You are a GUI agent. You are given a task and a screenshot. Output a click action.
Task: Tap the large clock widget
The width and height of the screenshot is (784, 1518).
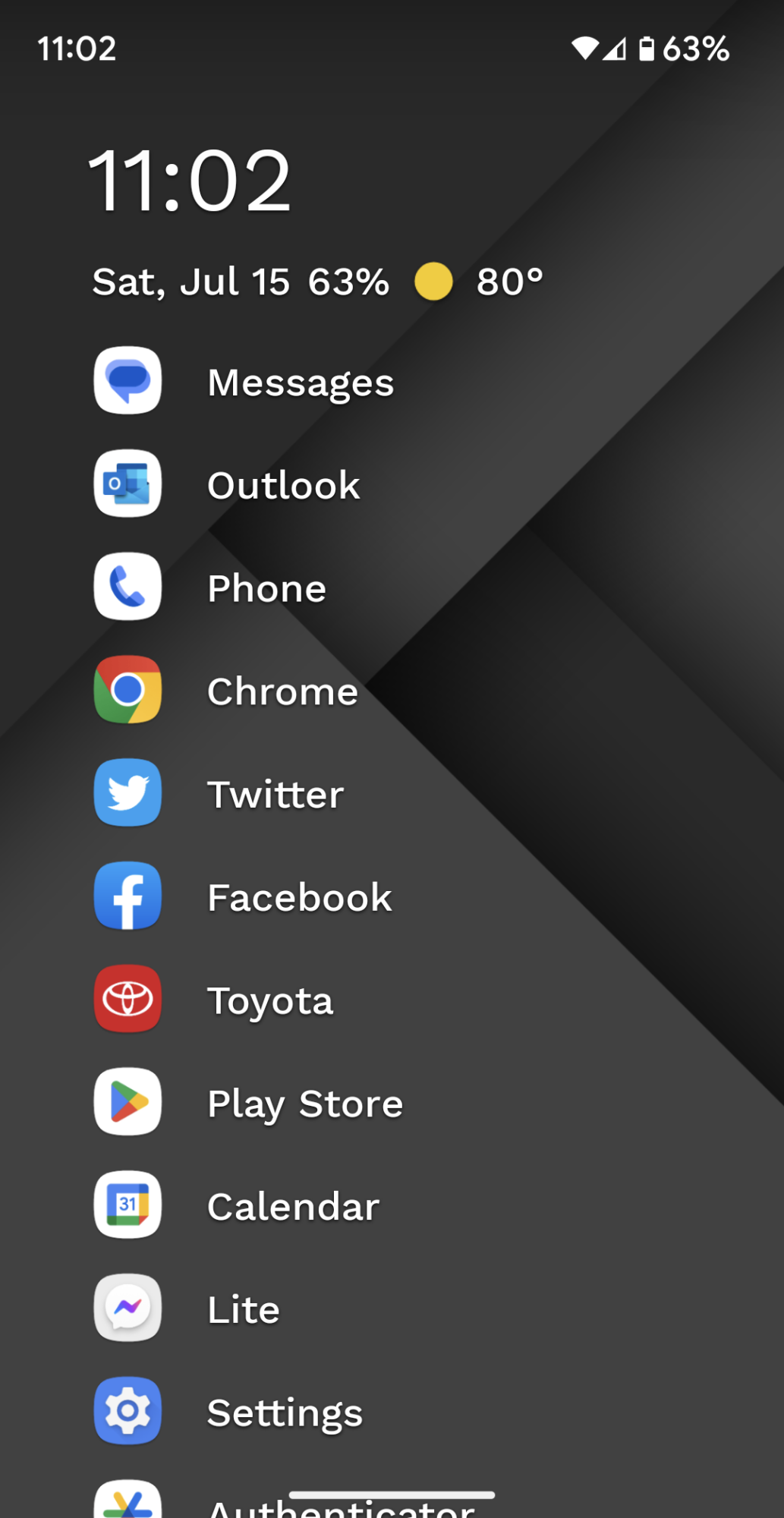[x=190, y=181]
